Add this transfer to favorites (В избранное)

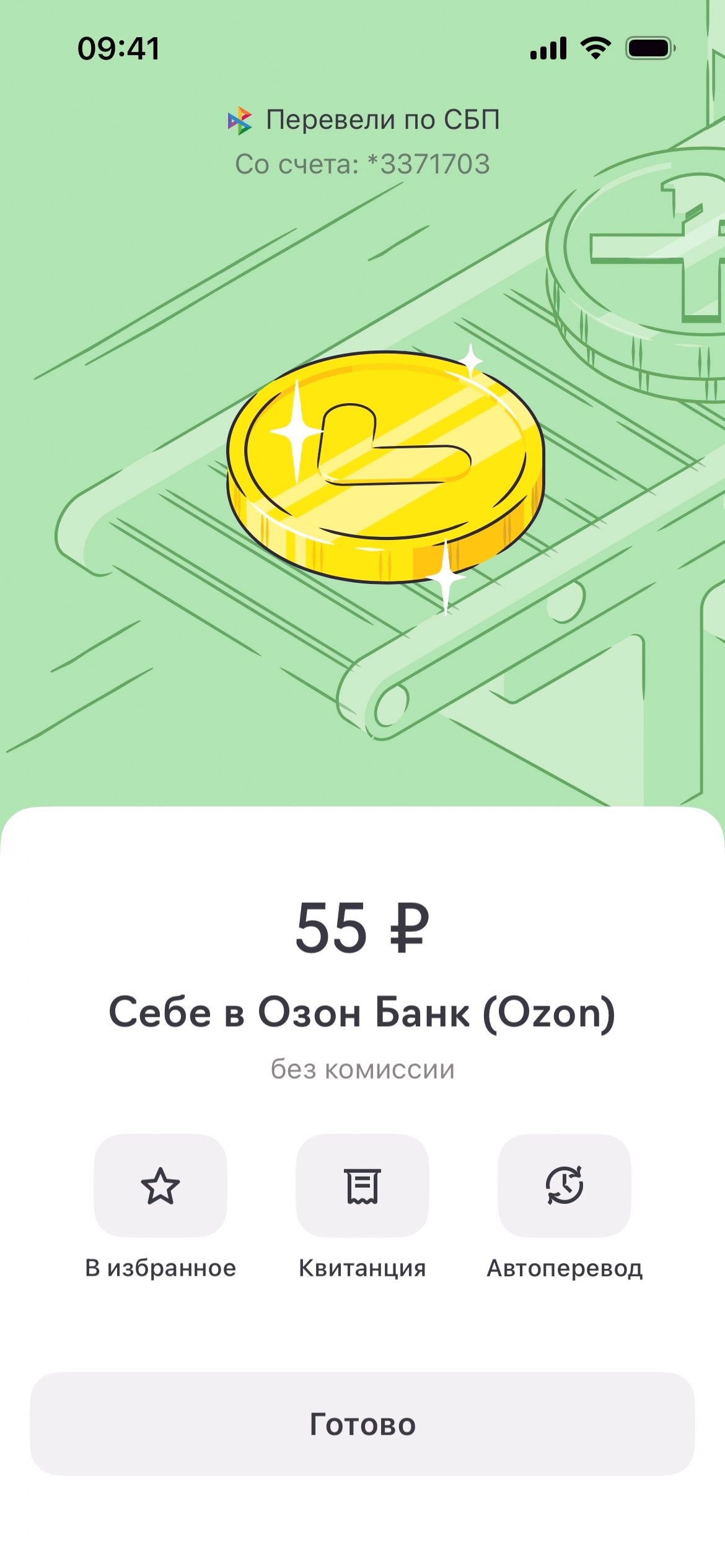point(160,1185)
